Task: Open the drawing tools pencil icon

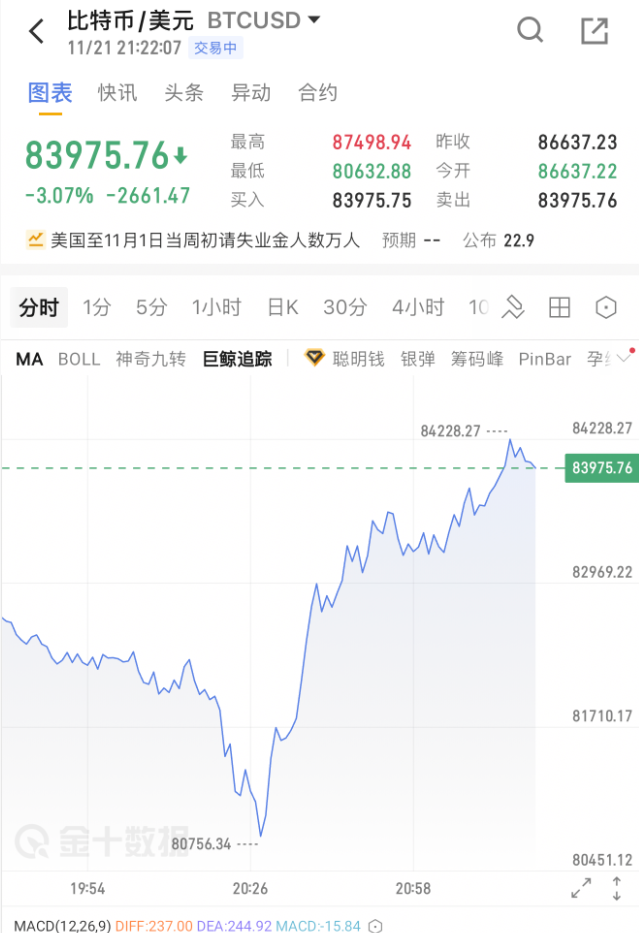Action: tap(513, 307)
